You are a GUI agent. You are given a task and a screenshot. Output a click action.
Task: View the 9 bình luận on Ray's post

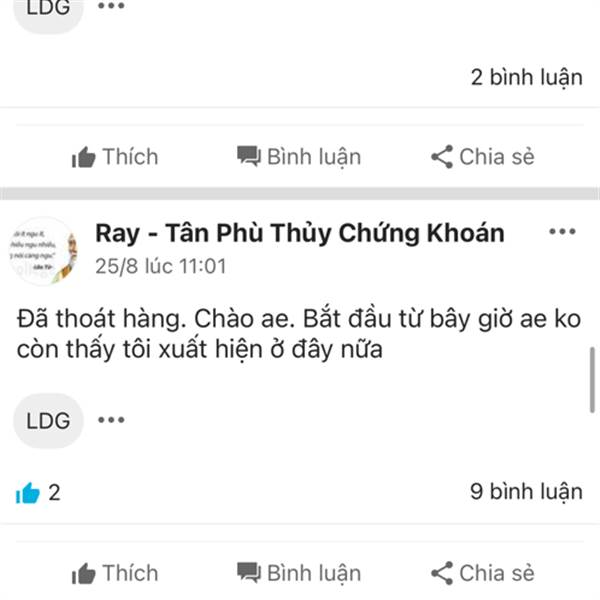526,492
